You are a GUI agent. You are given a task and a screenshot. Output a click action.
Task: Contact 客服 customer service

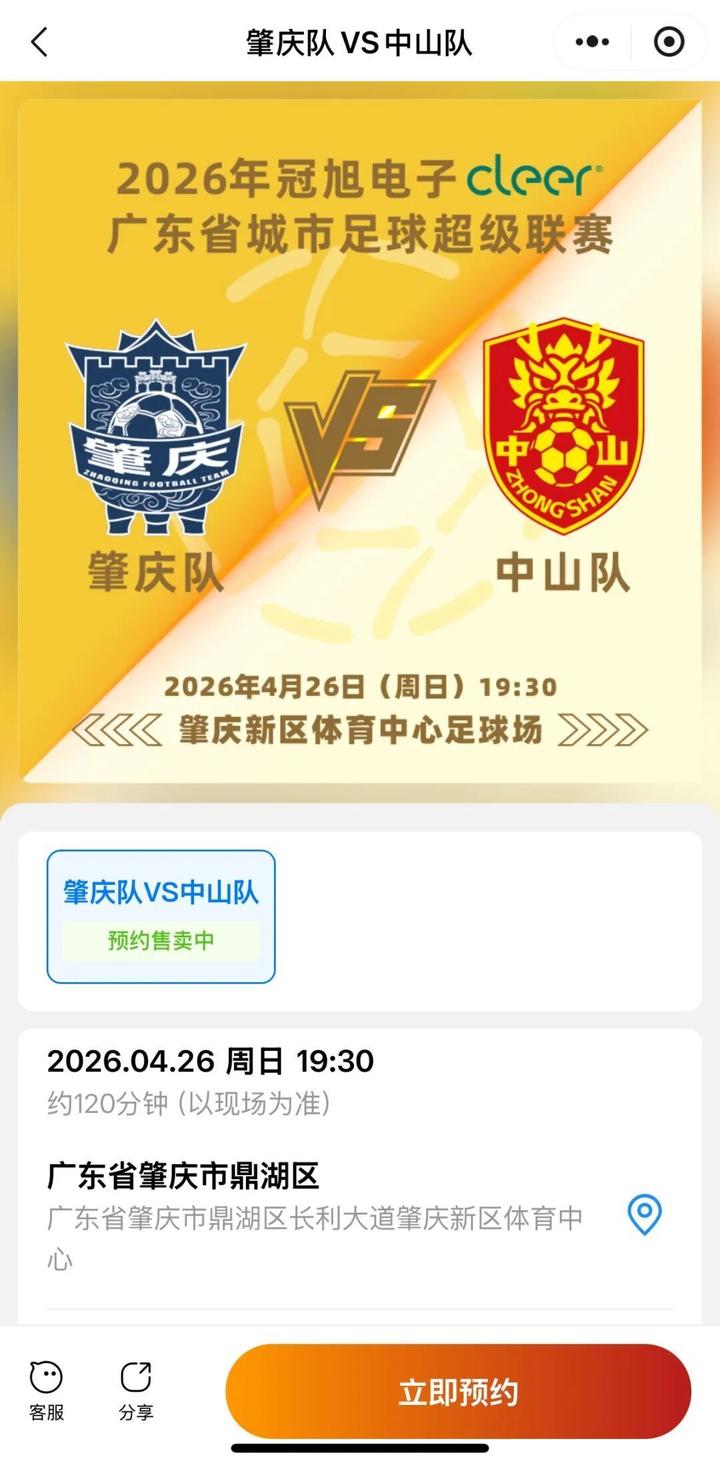(46, 1390)
